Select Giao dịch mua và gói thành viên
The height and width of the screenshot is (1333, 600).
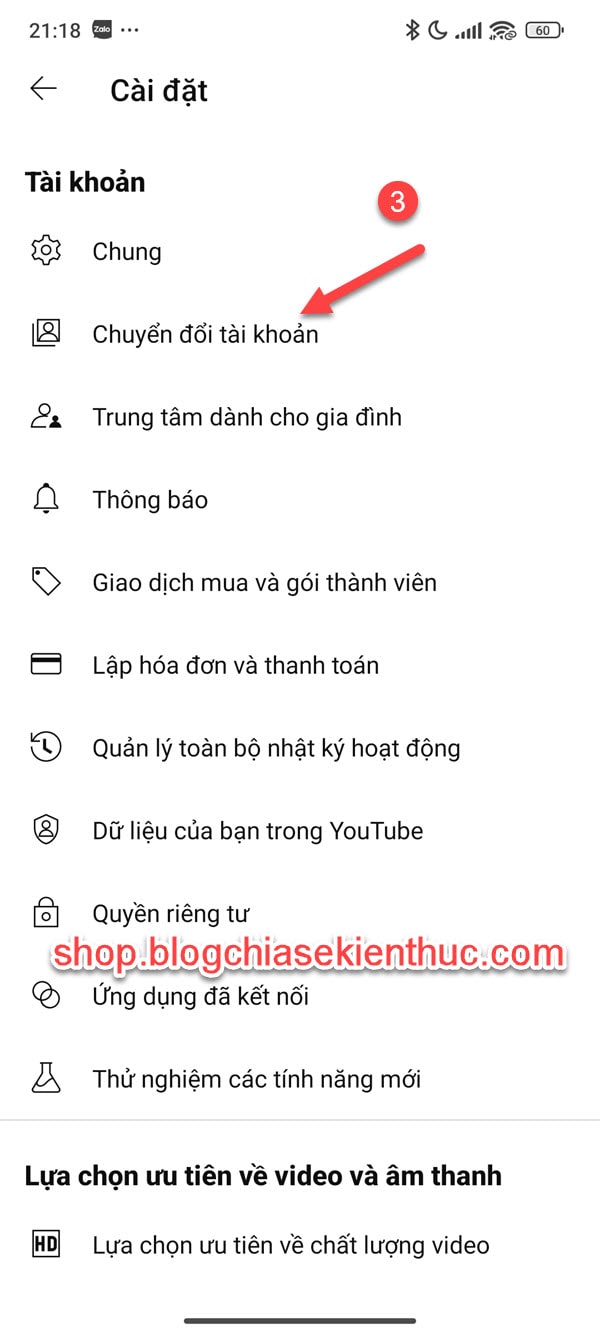(x=300, y=582)
